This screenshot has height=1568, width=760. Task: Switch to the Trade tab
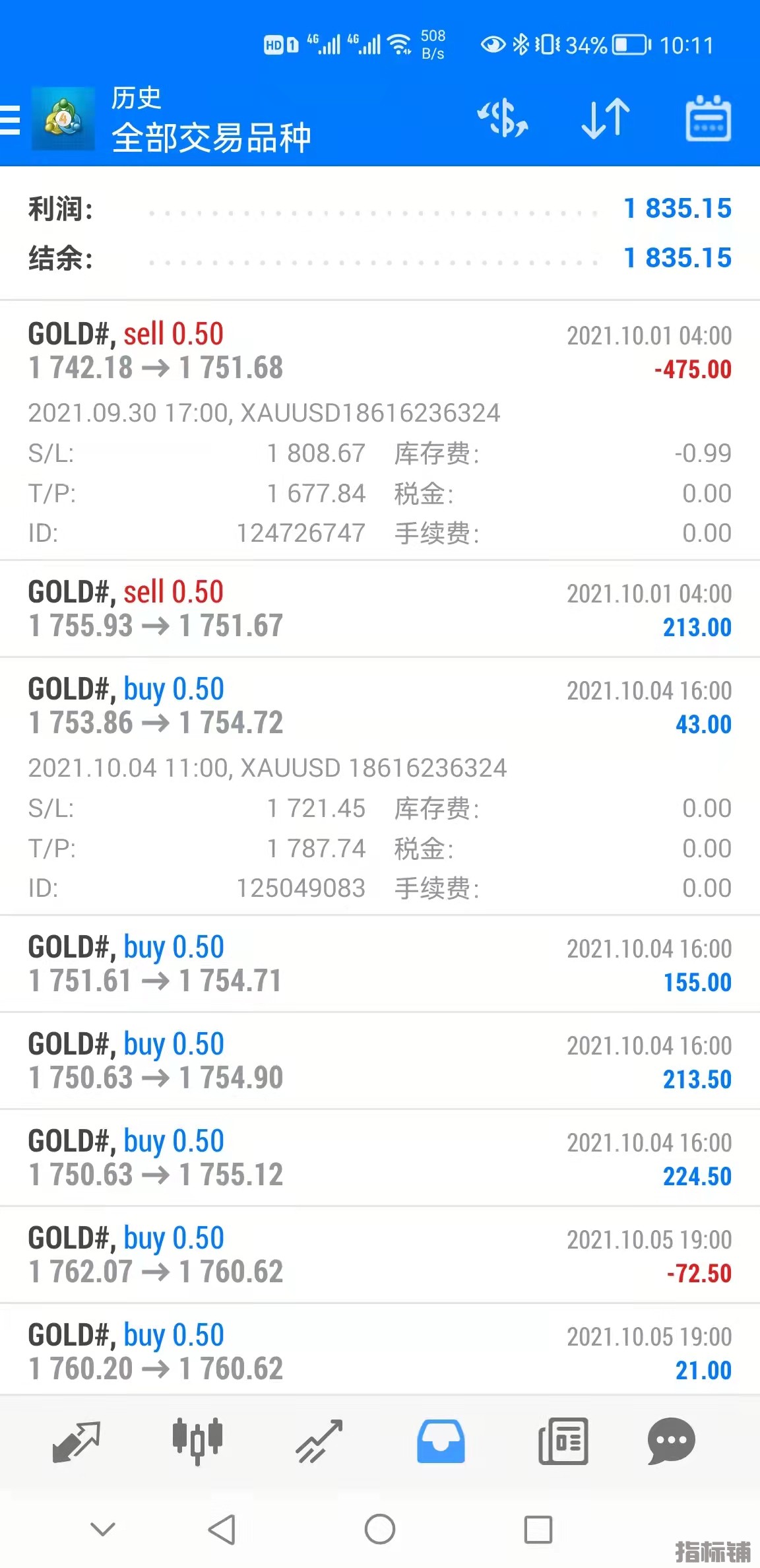click(x=319, y=1441)
